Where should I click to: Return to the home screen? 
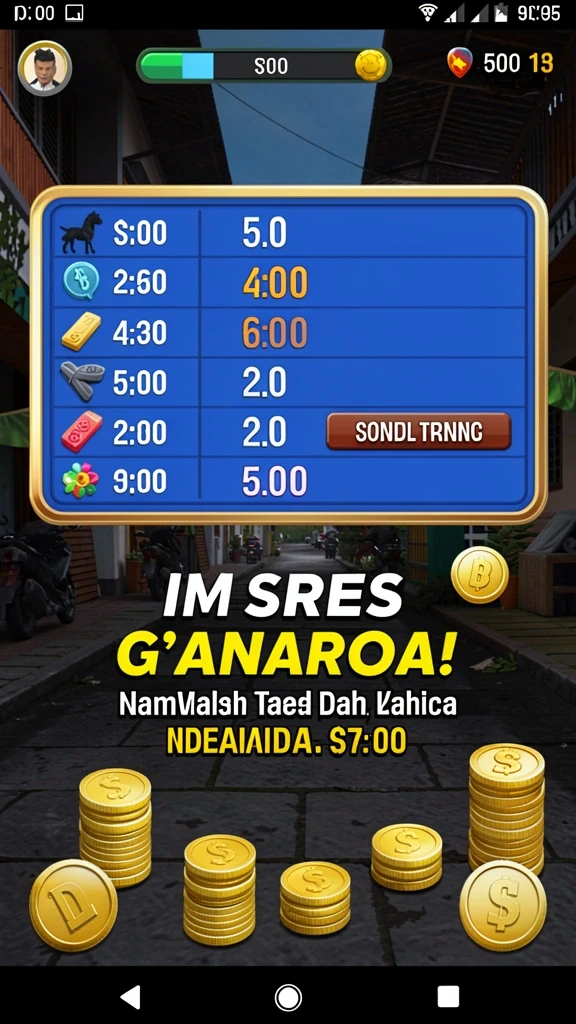(288, 997)
